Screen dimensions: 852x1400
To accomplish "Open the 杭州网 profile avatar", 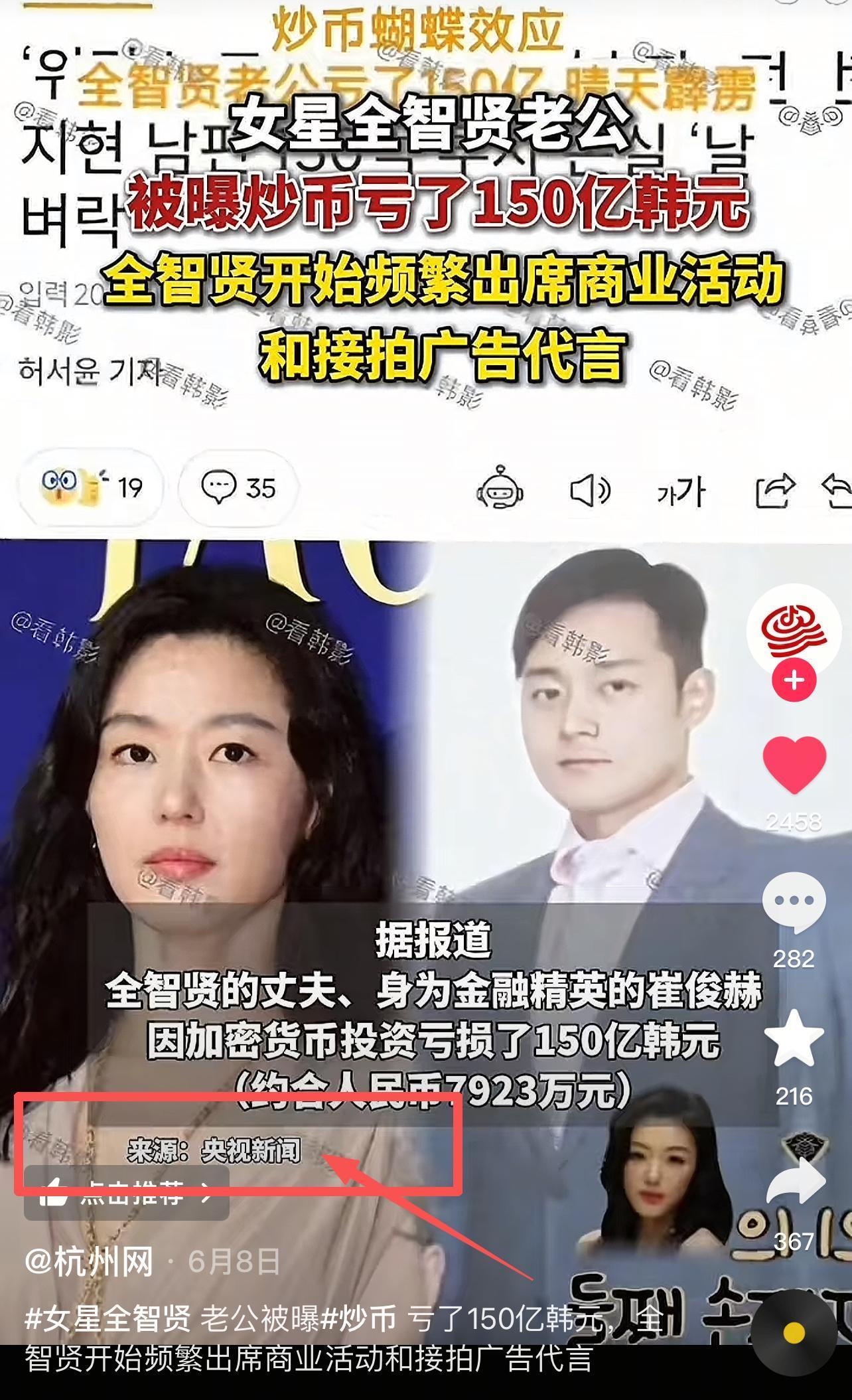I will (x=794, y=629).
